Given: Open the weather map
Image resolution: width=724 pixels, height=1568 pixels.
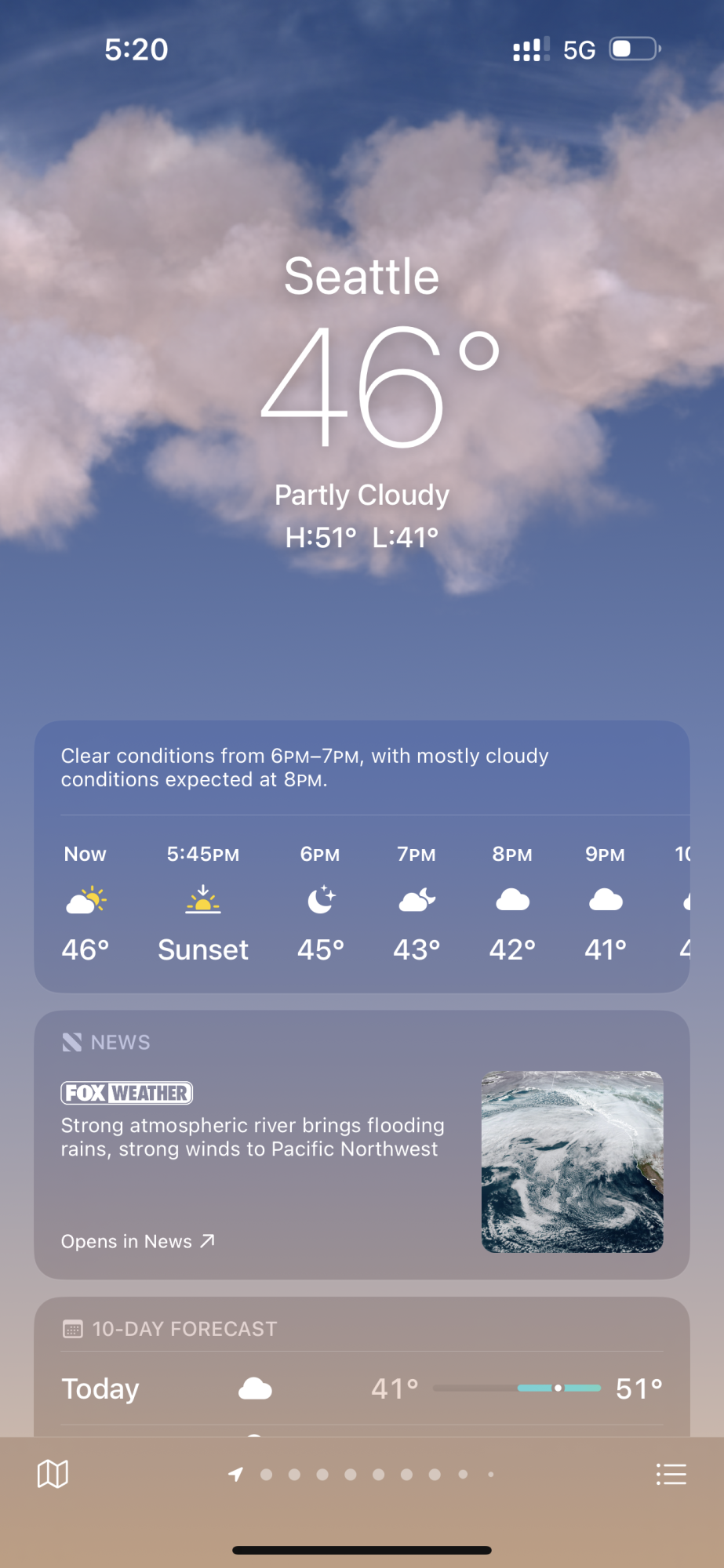Looking at the screenshot, I should click(53, 1474).
